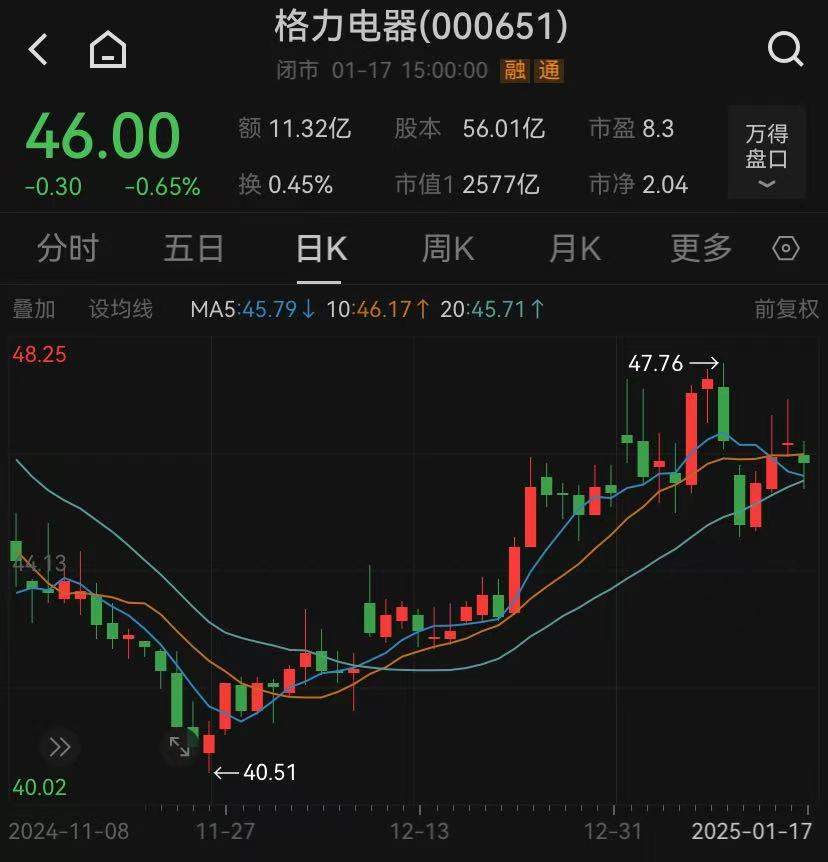Switch to the 周K weekly chart tab
The width and height of the screenshot is (828, 862).
446,248
